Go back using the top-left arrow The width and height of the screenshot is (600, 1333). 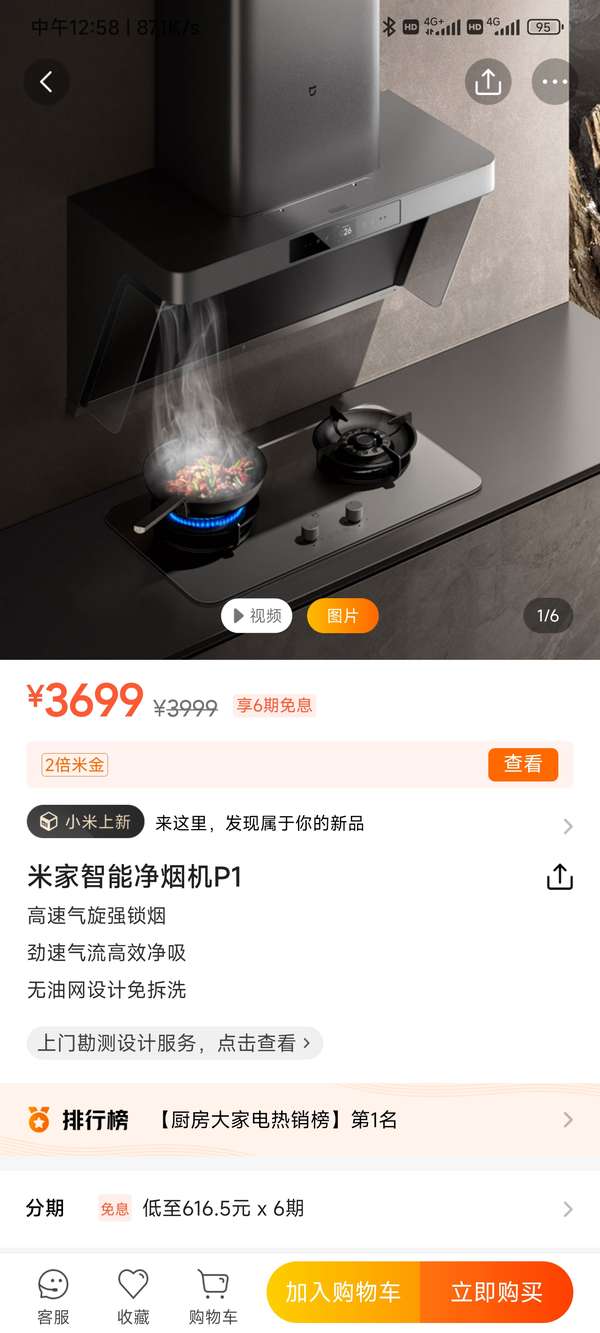tap(46, 82)
